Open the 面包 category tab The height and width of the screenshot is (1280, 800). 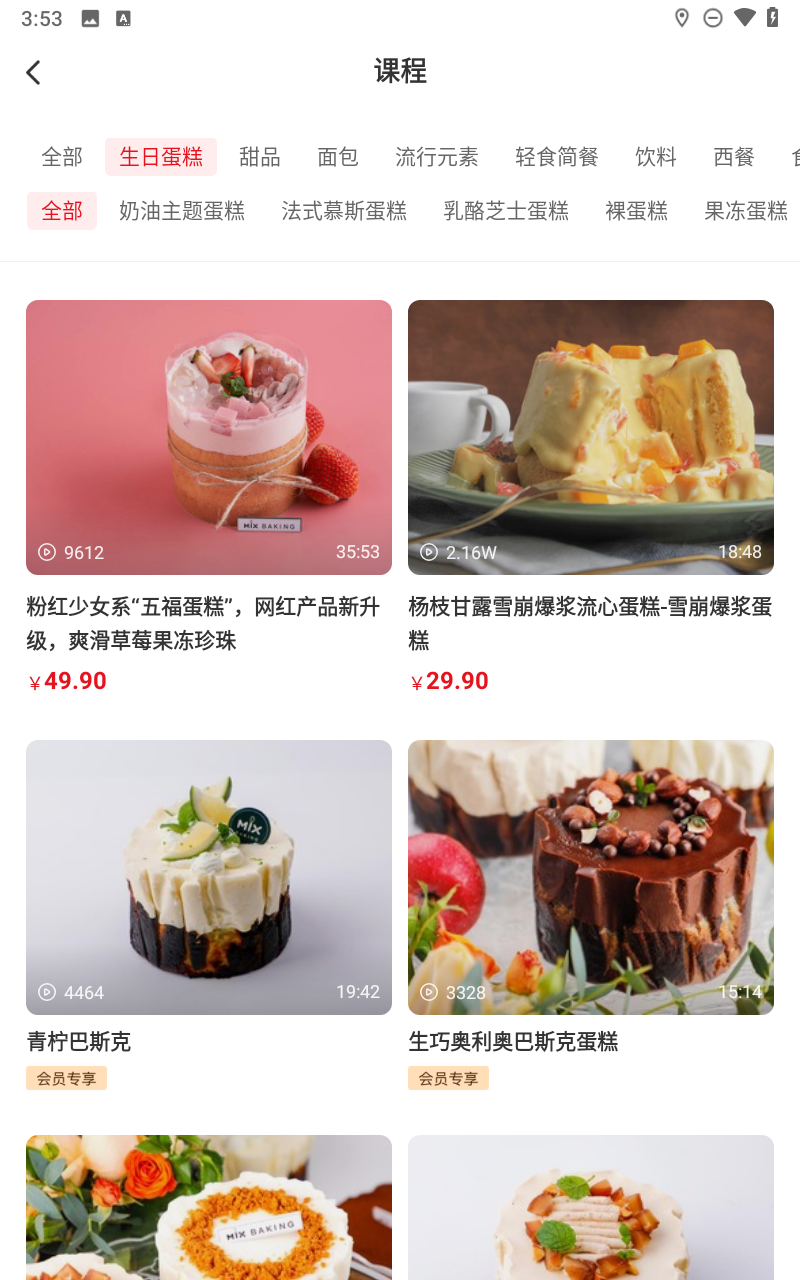tap(338, 157)
